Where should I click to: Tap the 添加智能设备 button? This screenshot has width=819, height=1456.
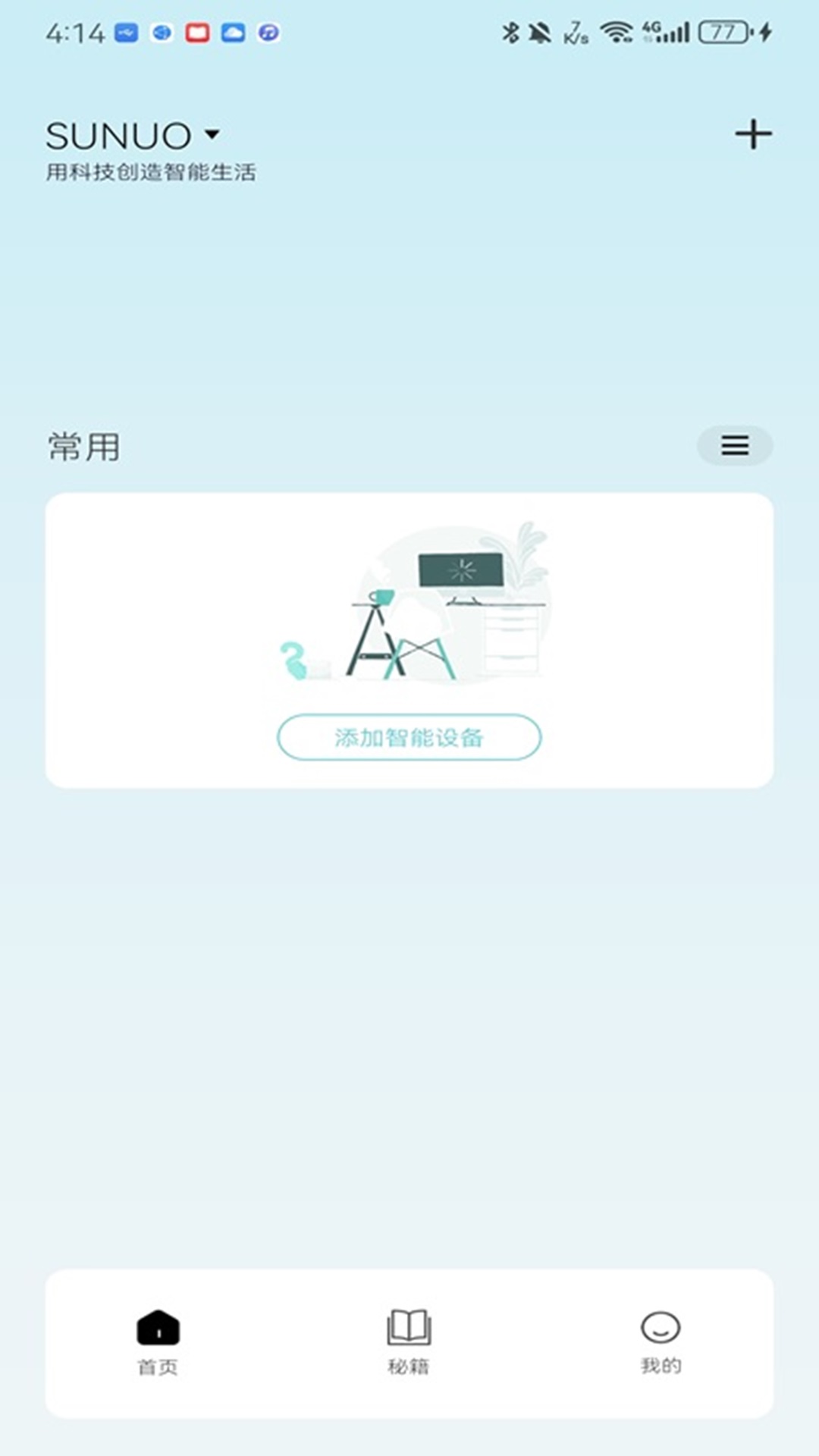coord(409,737)
